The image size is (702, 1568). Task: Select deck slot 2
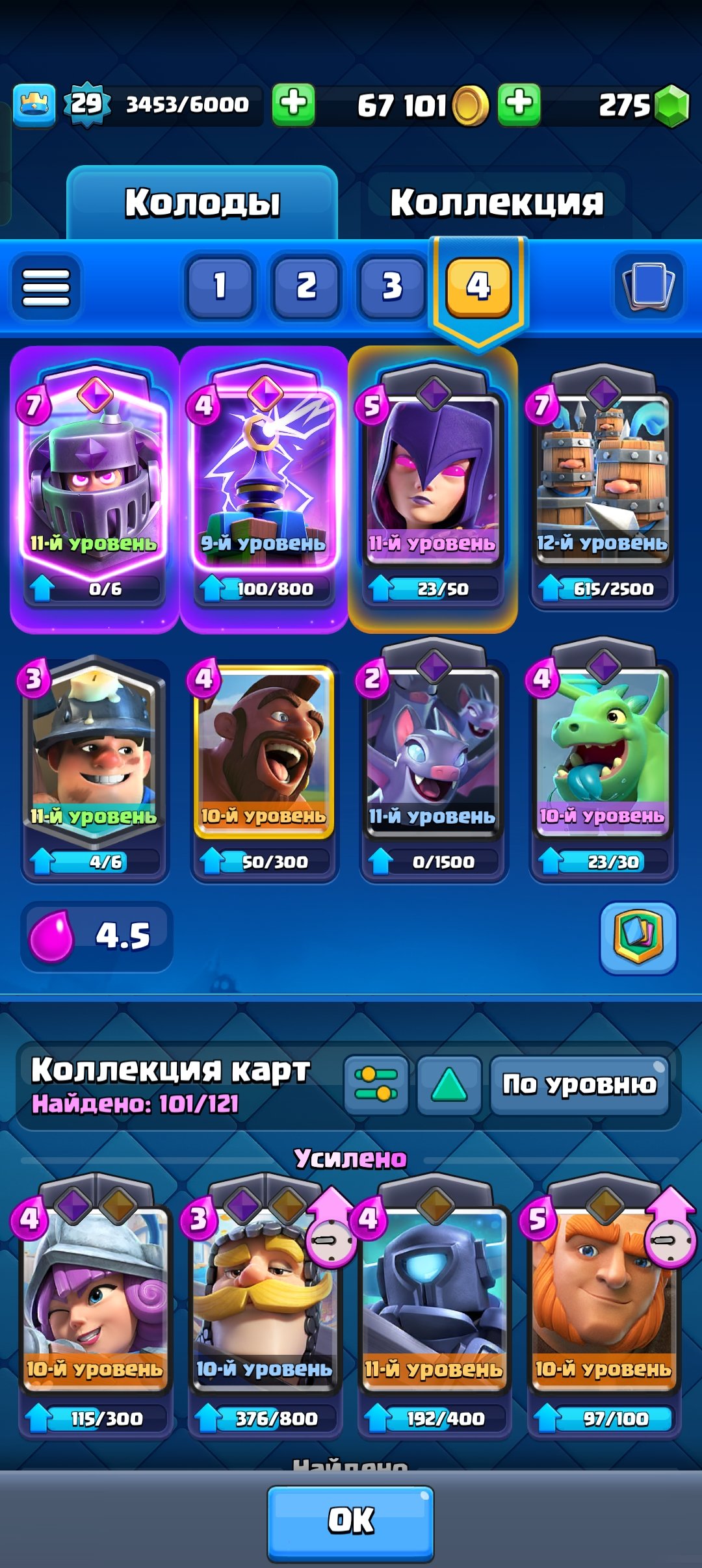pyautogui.click(x=307, y=286)
